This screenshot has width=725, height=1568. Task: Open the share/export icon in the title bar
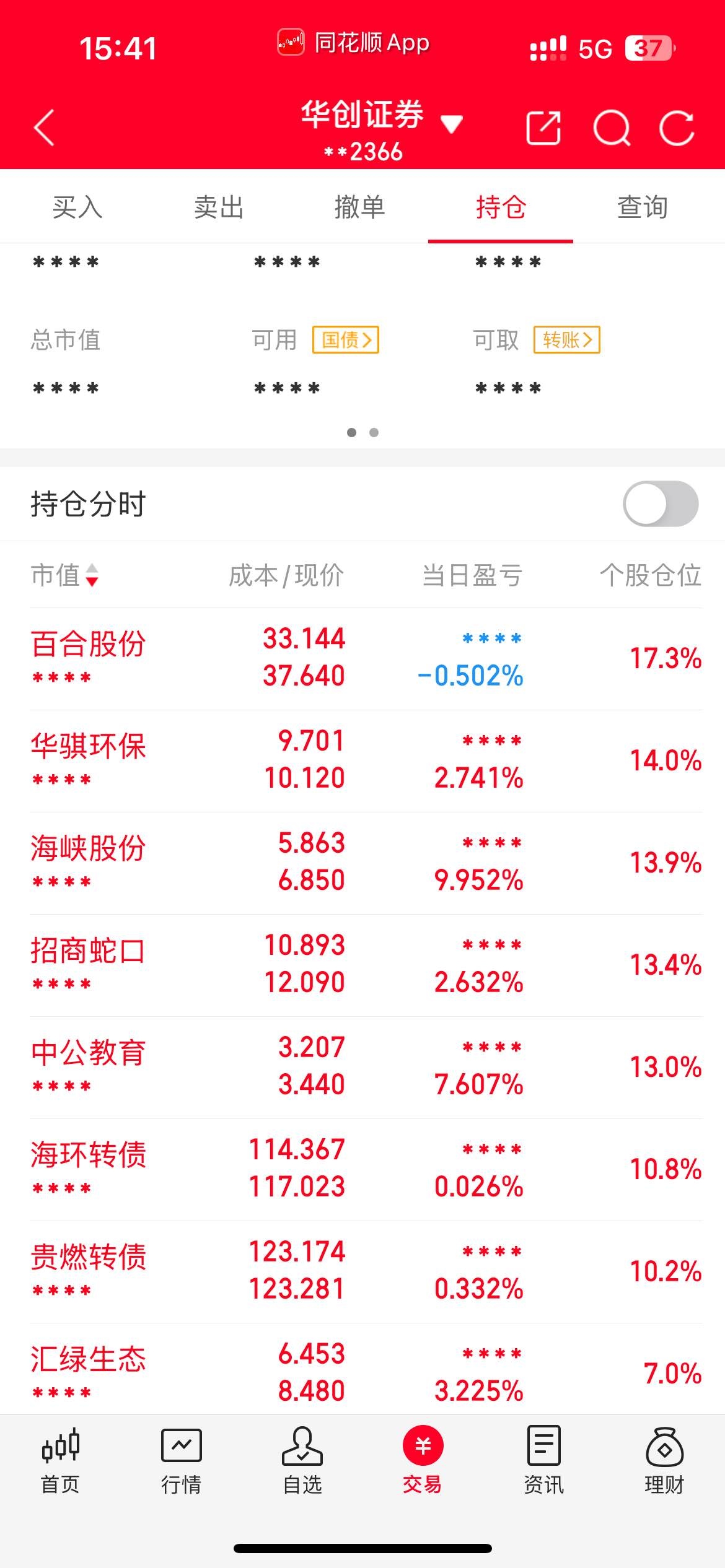click(x=544, y=127)
